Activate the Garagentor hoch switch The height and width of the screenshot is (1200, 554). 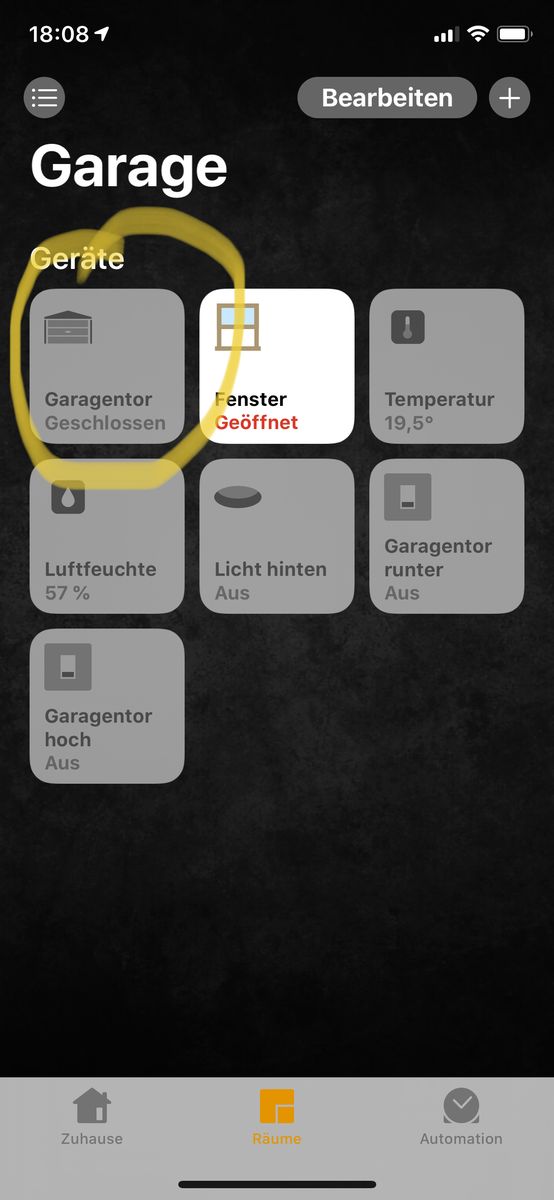coord(107,706)
